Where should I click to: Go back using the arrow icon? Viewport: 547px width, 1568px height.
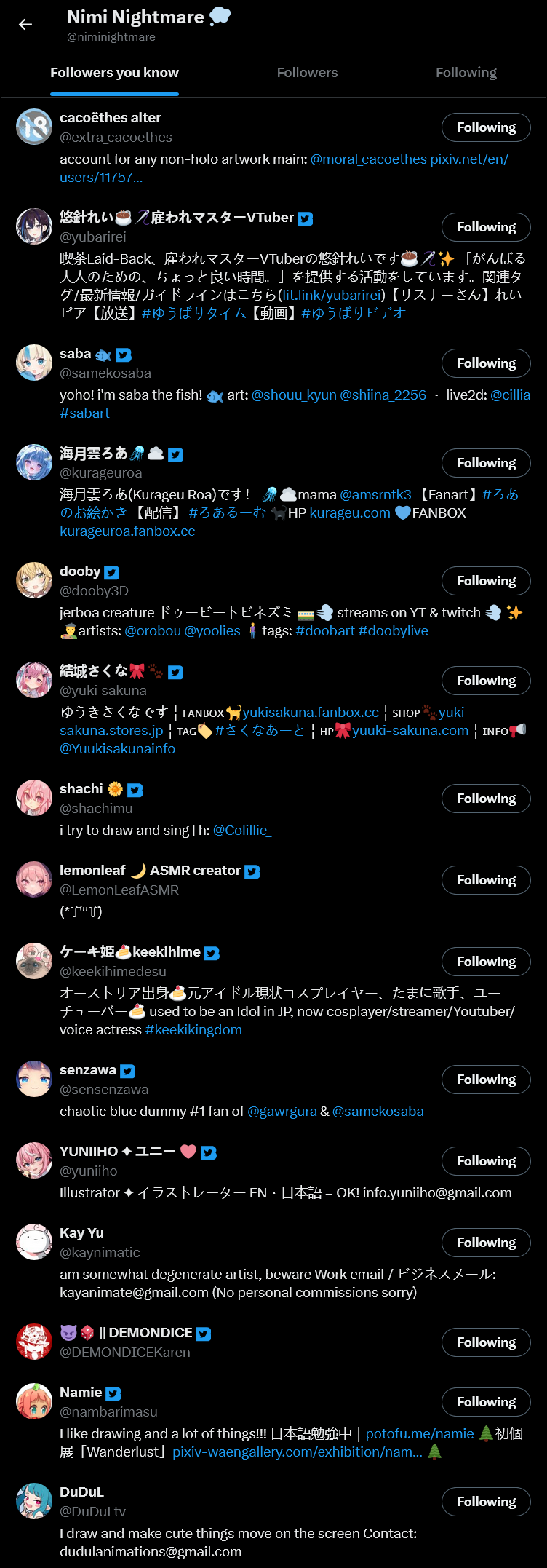pyautogui.click(x=25, y=25)
